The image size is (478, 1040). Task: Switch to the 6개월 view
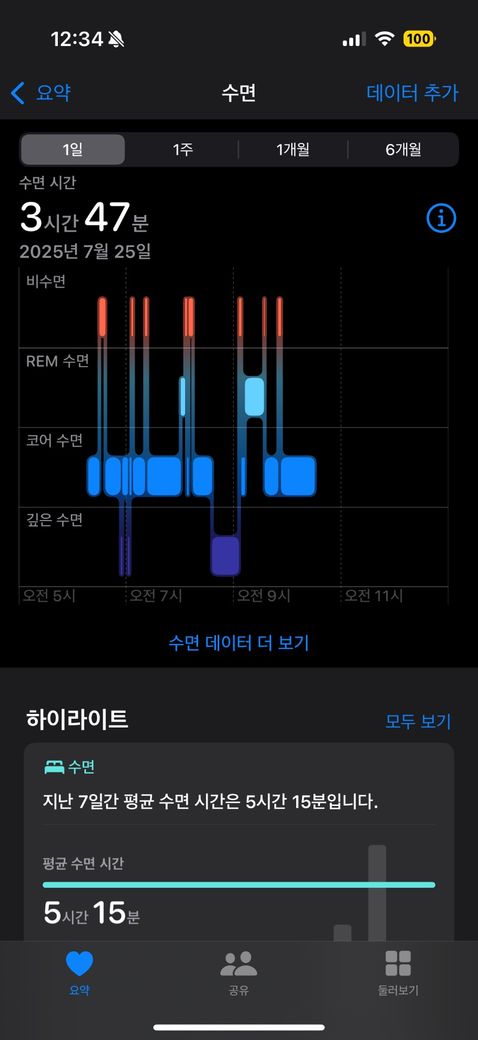(403, 149)
